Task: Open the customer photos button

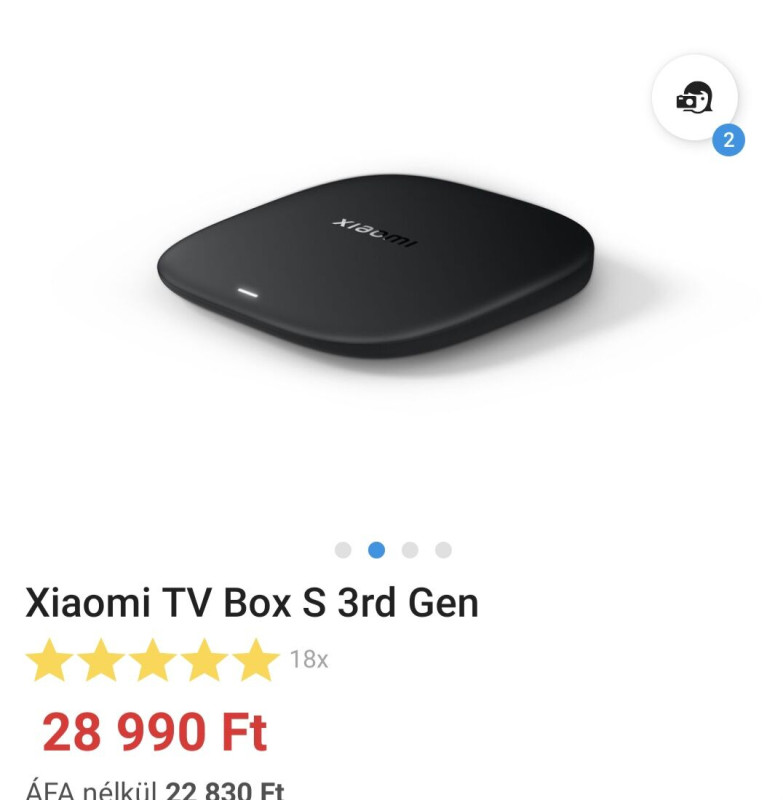Action: point(694,98)
